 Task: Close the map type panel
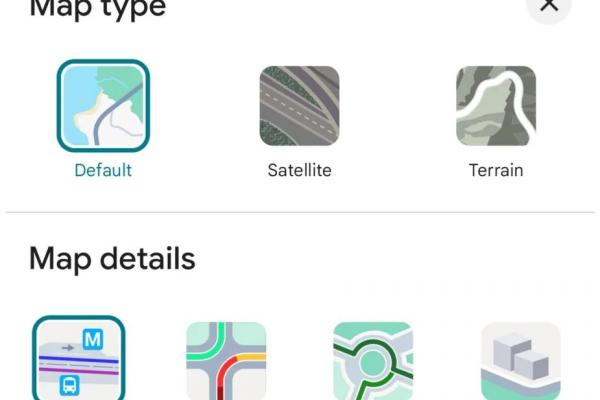click(547, 8)
